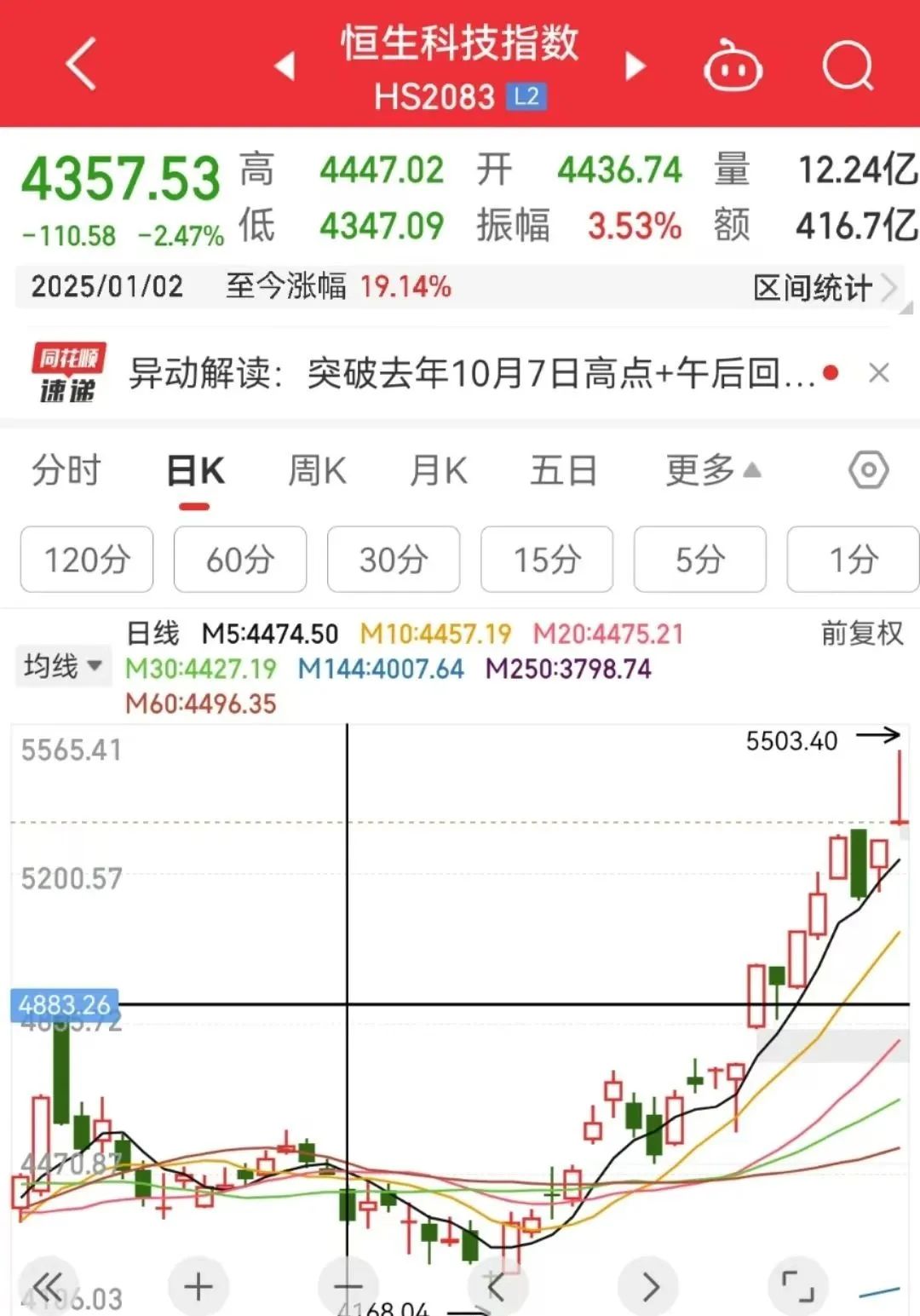Image resolution: width=920 pixels, height=1316 pixels.
Task: Open chart settings via the gear icon
Action: [x=868, y=470]
